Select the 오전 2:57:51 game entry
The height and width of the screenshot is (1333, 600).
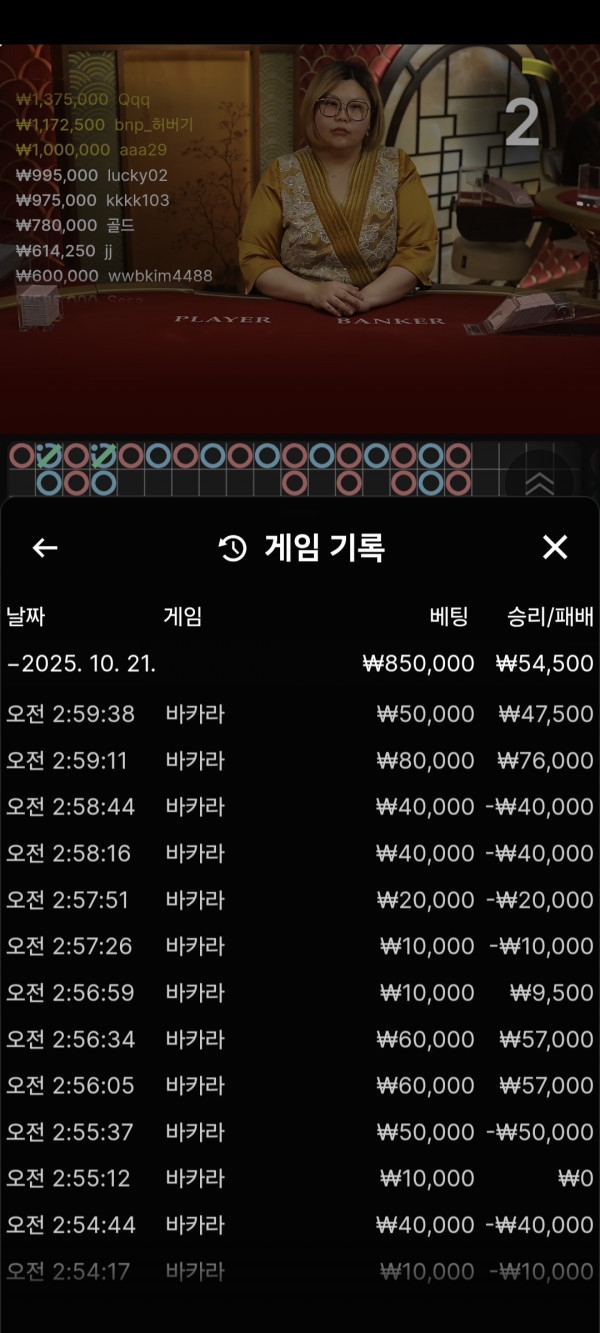(x=300, y=900)
